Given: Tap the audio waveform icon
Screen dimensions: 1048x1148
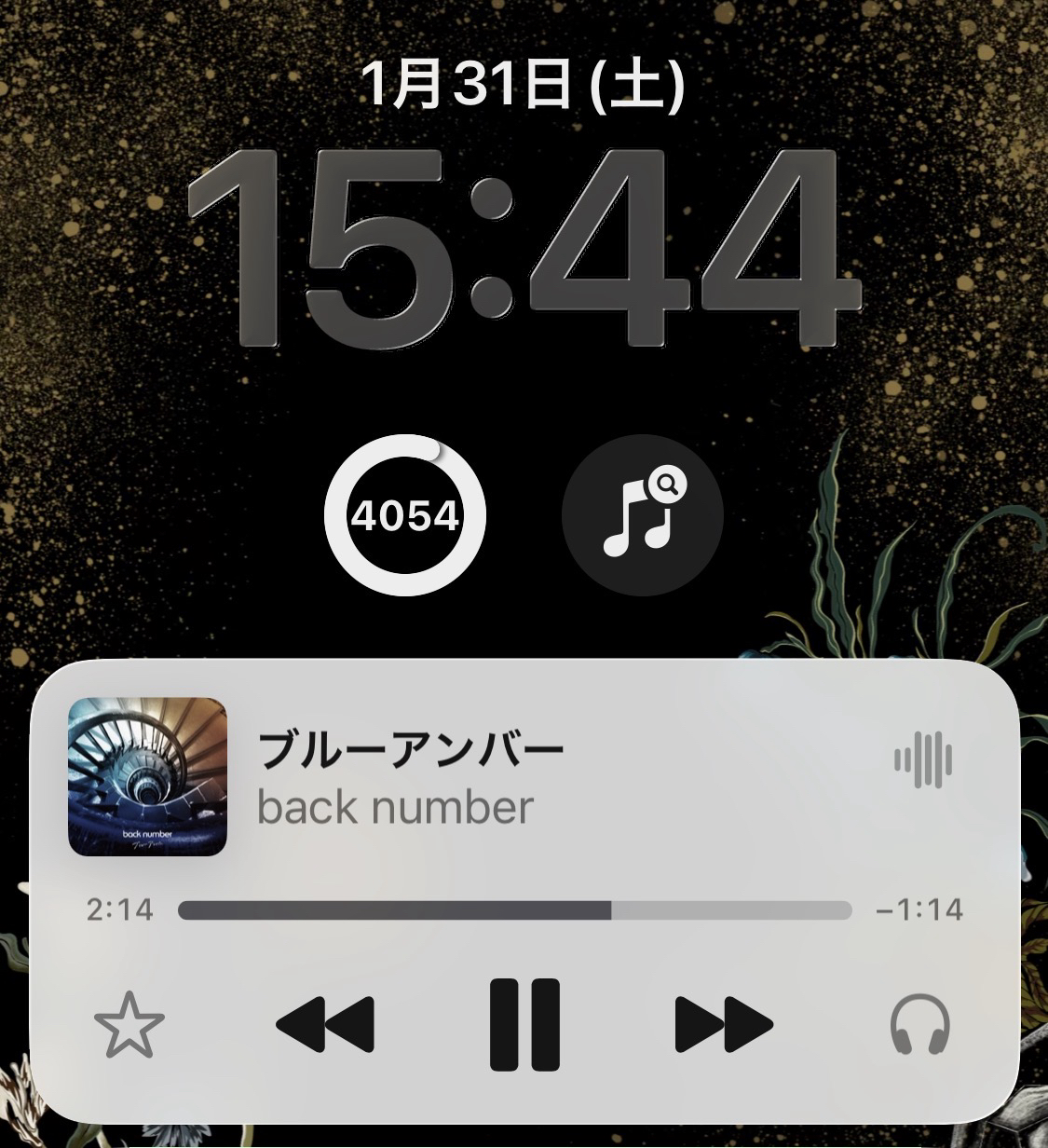Looking at the screenshot, I should tap(923, 760).
